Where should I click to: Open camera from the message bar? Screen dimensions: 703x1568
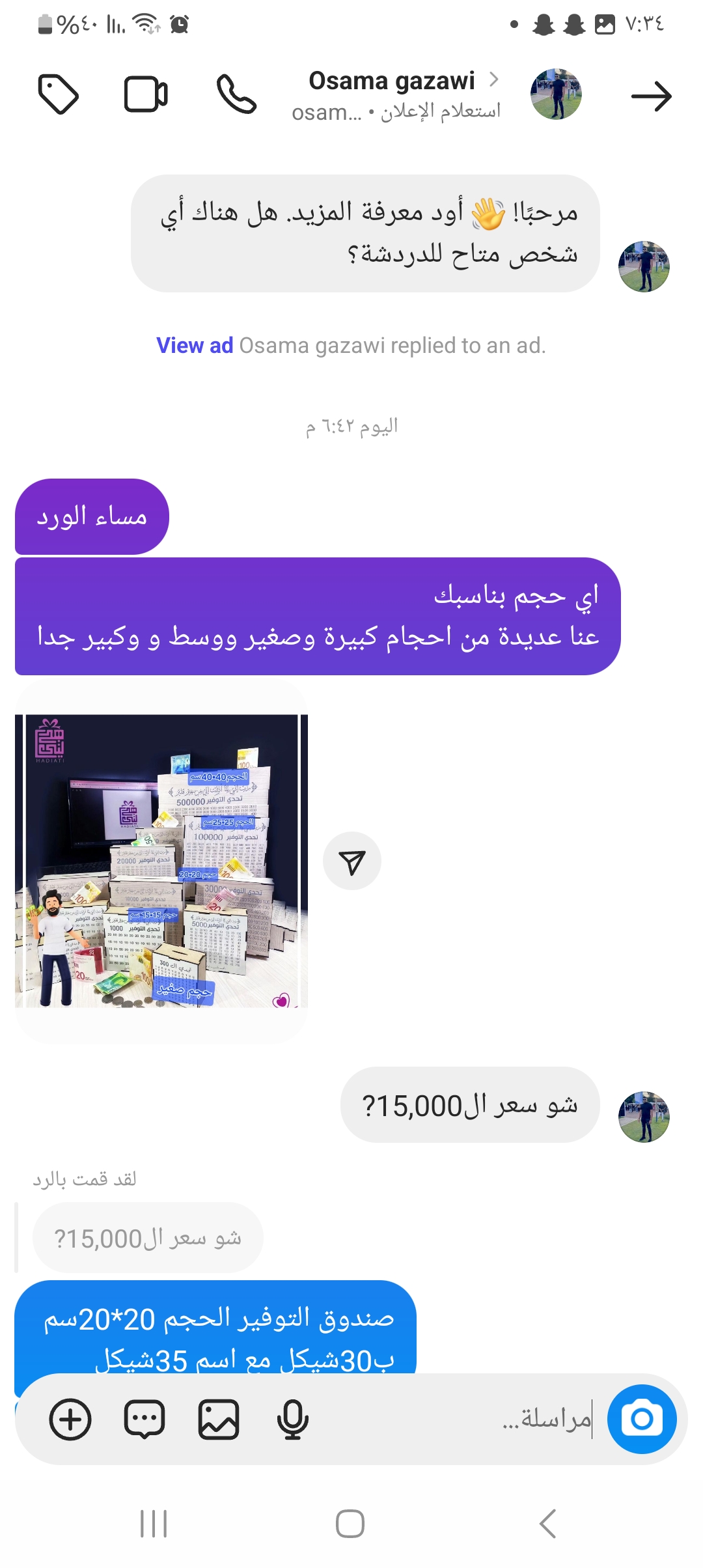tap(642, 1419)
